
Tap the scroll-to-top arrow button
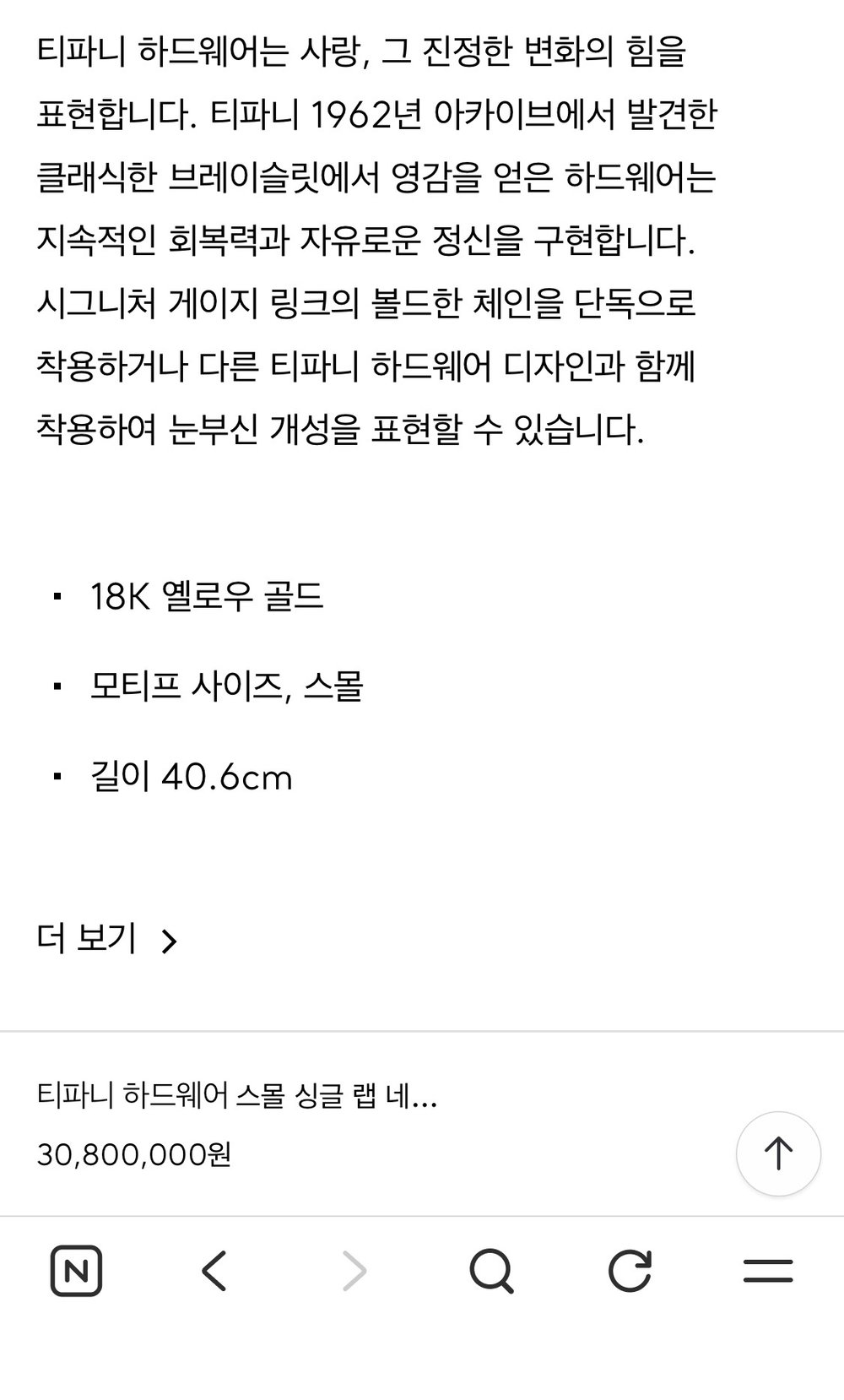point(778,1153)
